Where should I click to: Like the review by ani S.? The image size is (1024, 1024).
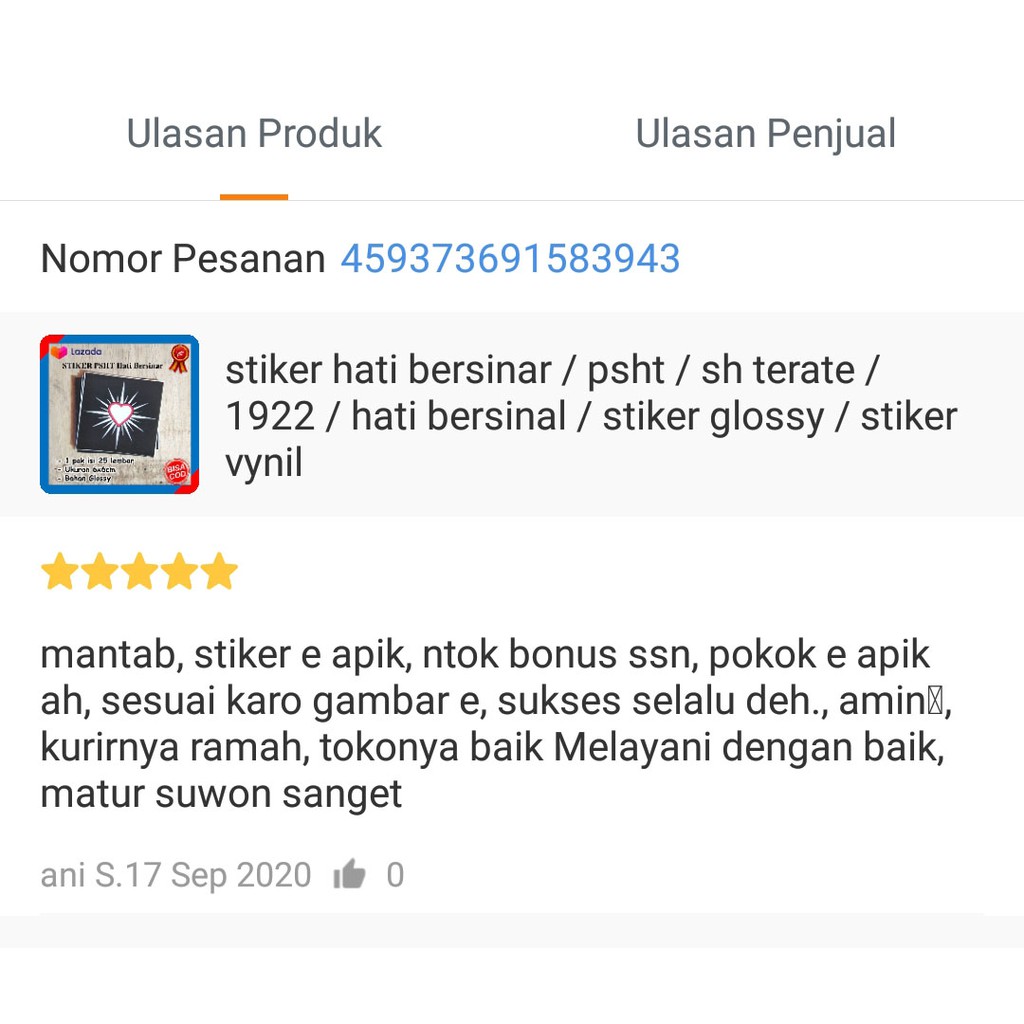(x=350, y=875)
